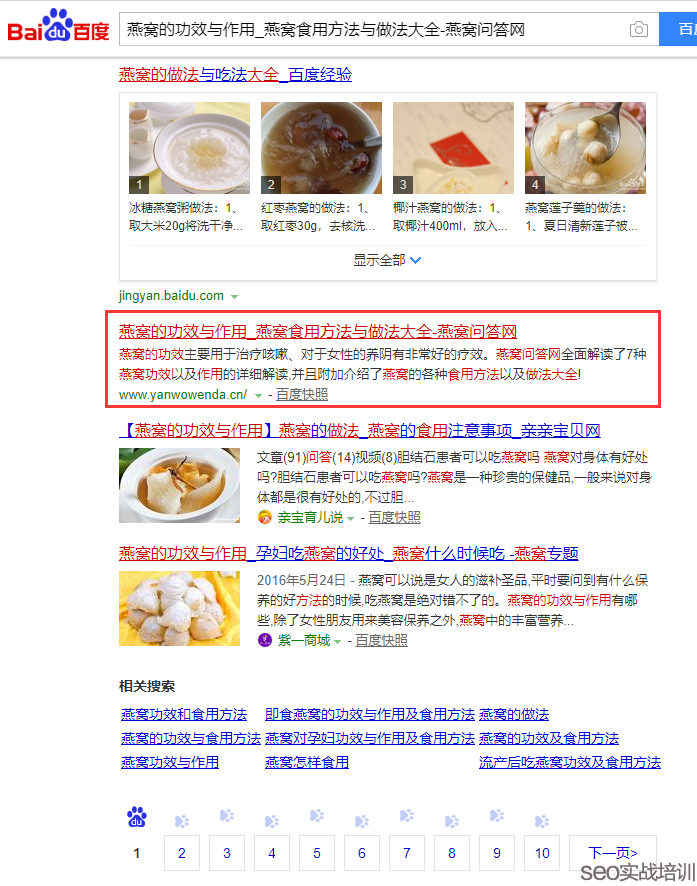Jump to results page 10
This screenshot has width=697, height=886.
pos(542,853)
